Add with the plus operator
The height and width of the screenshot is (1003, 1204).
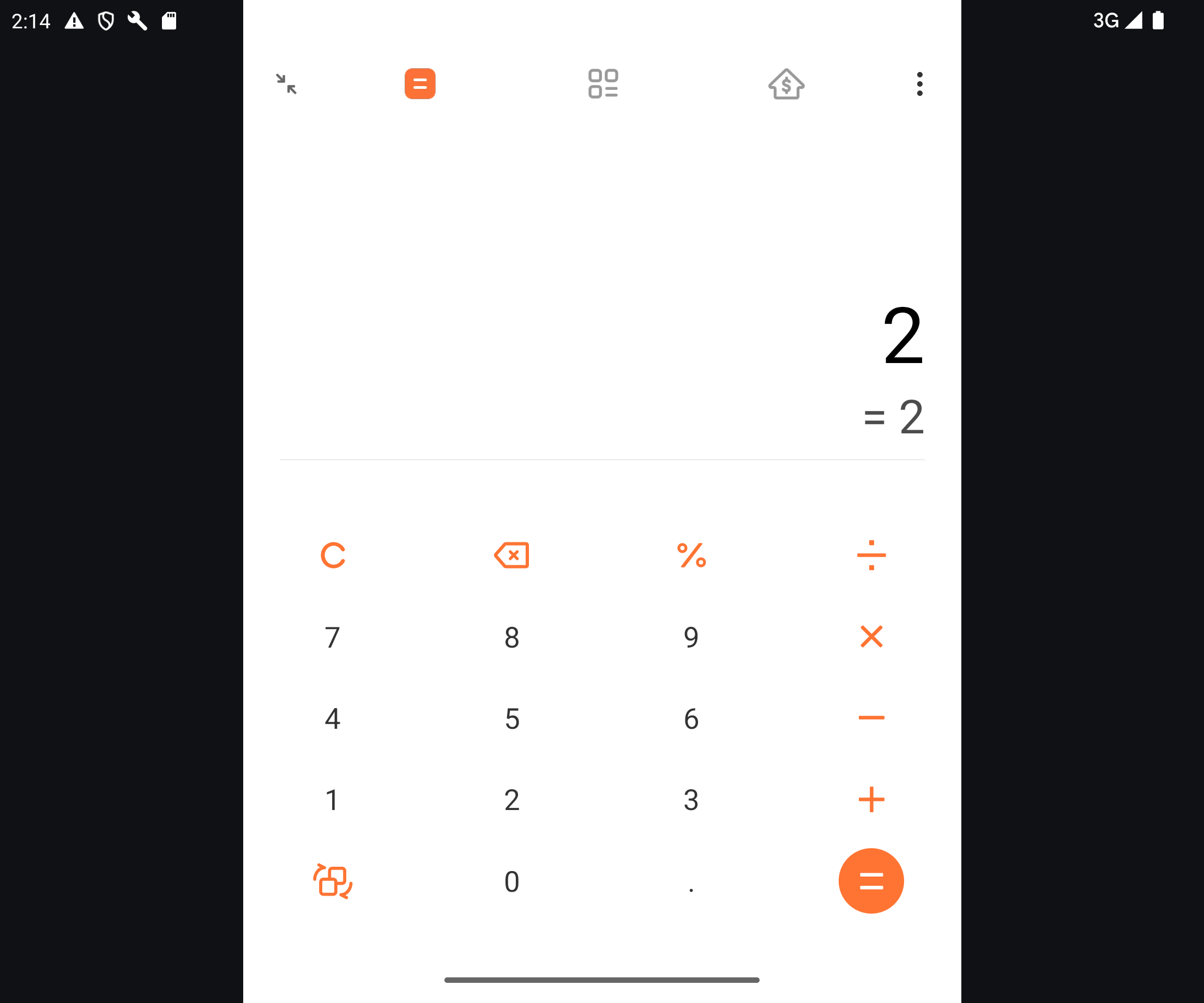pos(871,799)
